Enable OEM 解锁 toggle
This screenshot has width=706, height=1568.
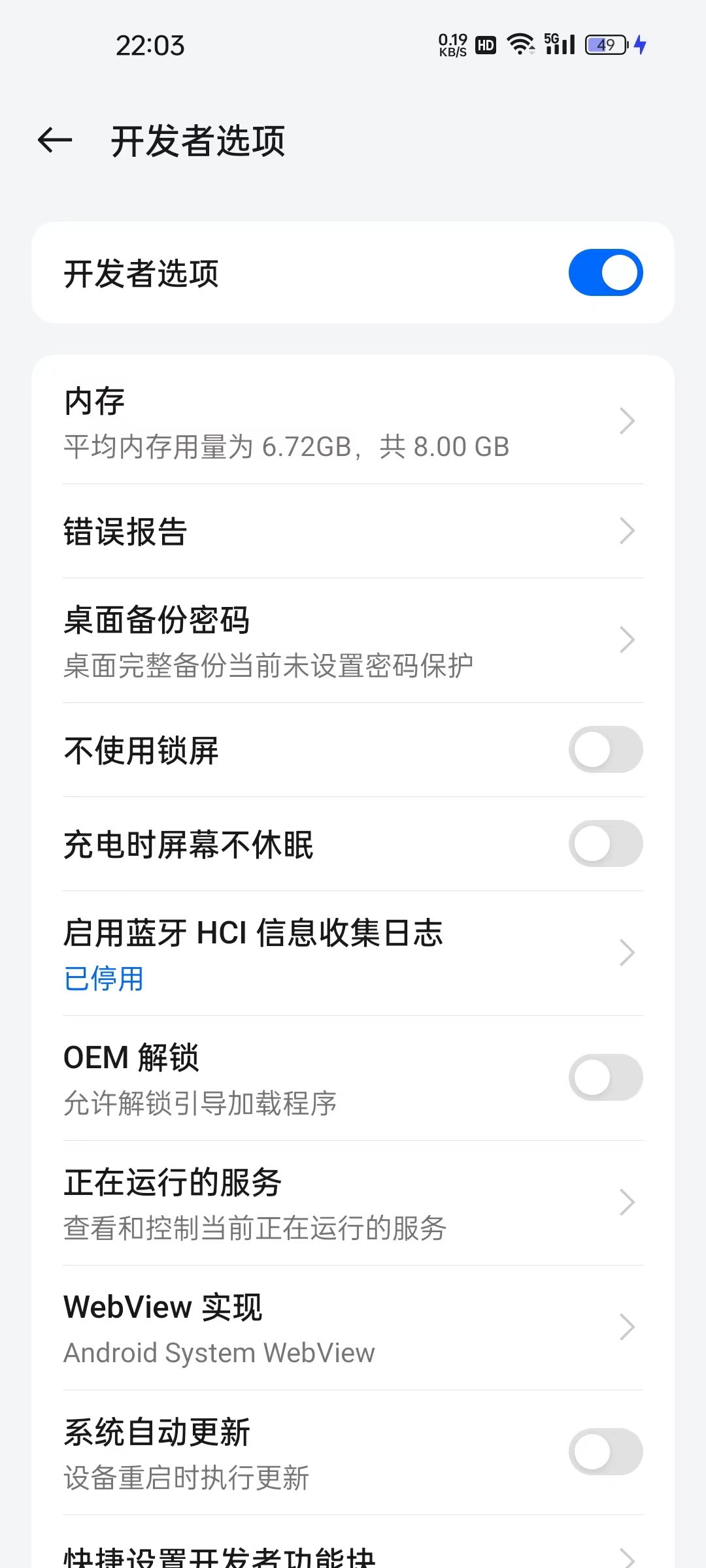605,1077
